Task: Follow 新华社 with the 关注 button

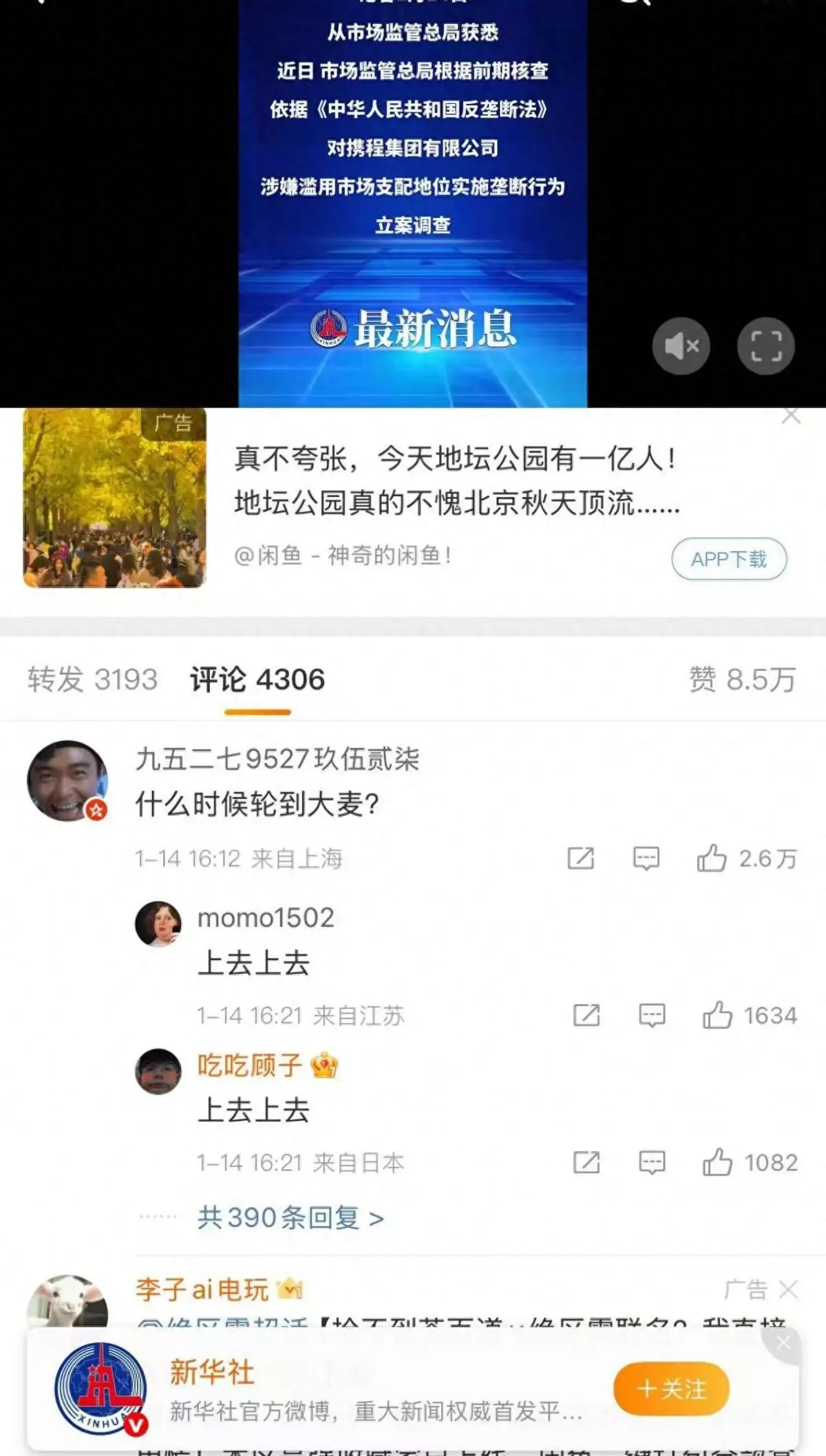Action: pos(671,1389)
